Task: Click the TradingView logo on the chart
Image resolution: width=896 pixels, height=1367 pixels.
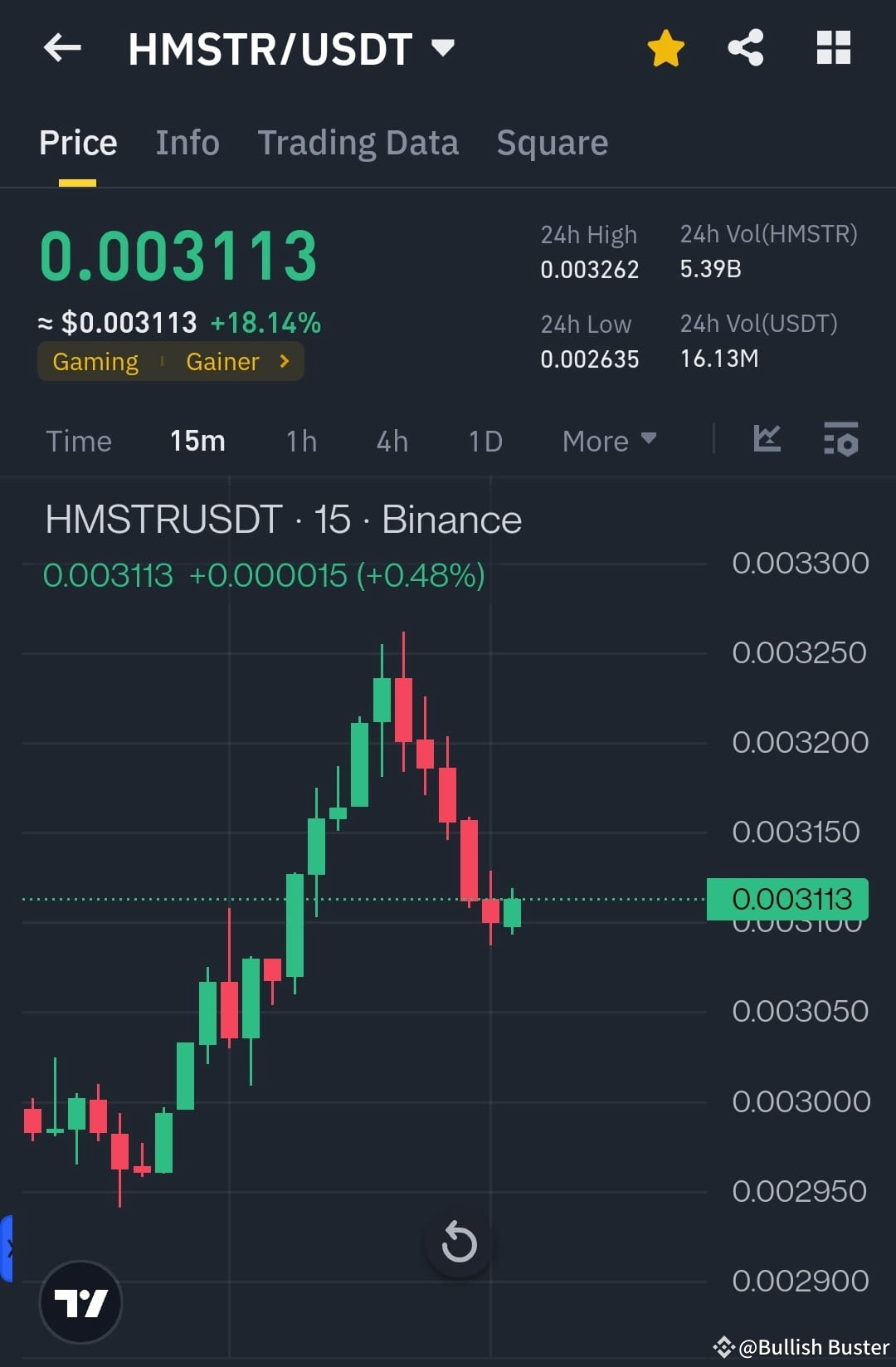Action: pyautogui.click(x=80, y=1301)
